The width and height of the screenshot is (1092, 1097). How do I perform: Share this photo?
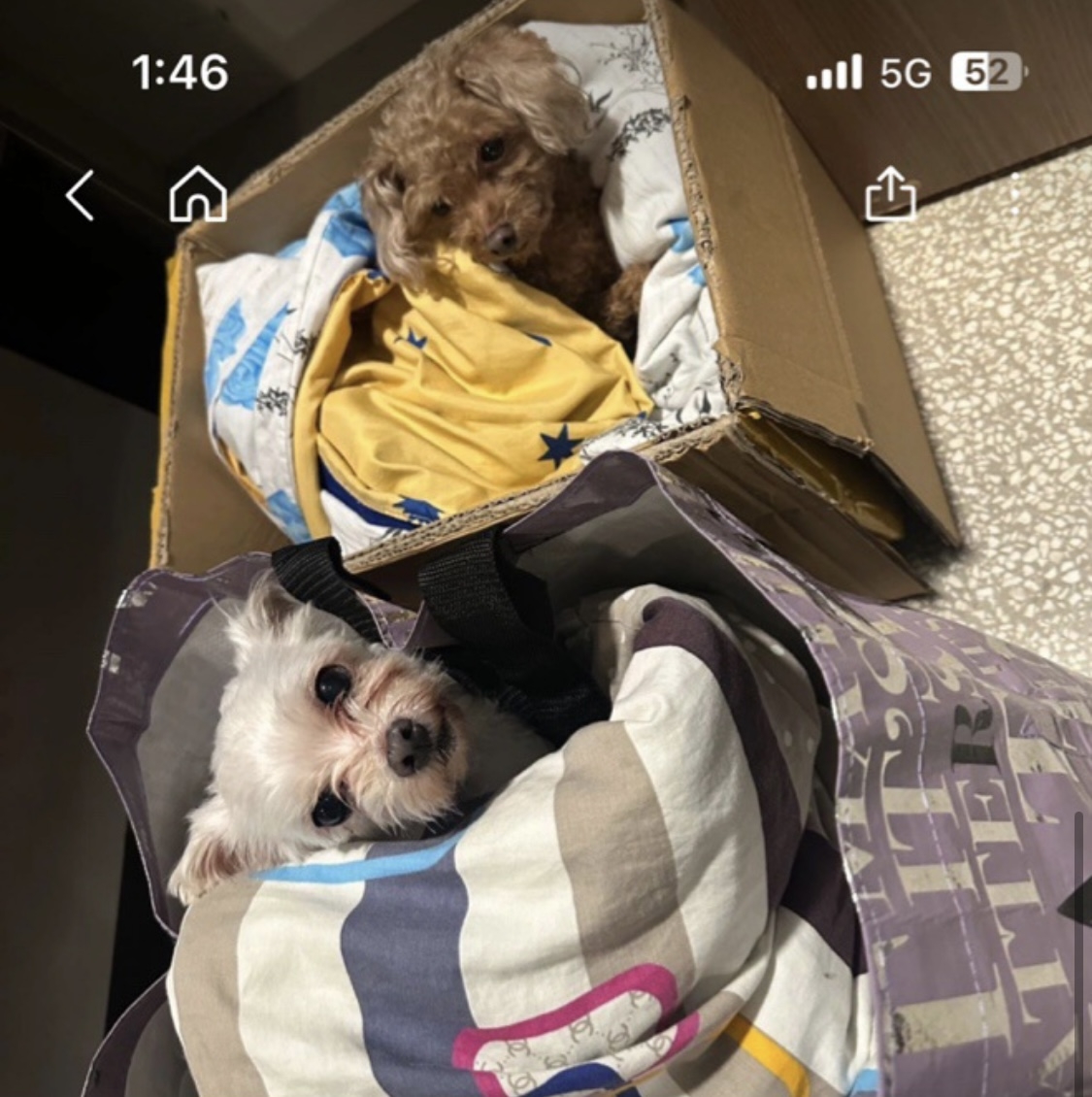[890, 194]
